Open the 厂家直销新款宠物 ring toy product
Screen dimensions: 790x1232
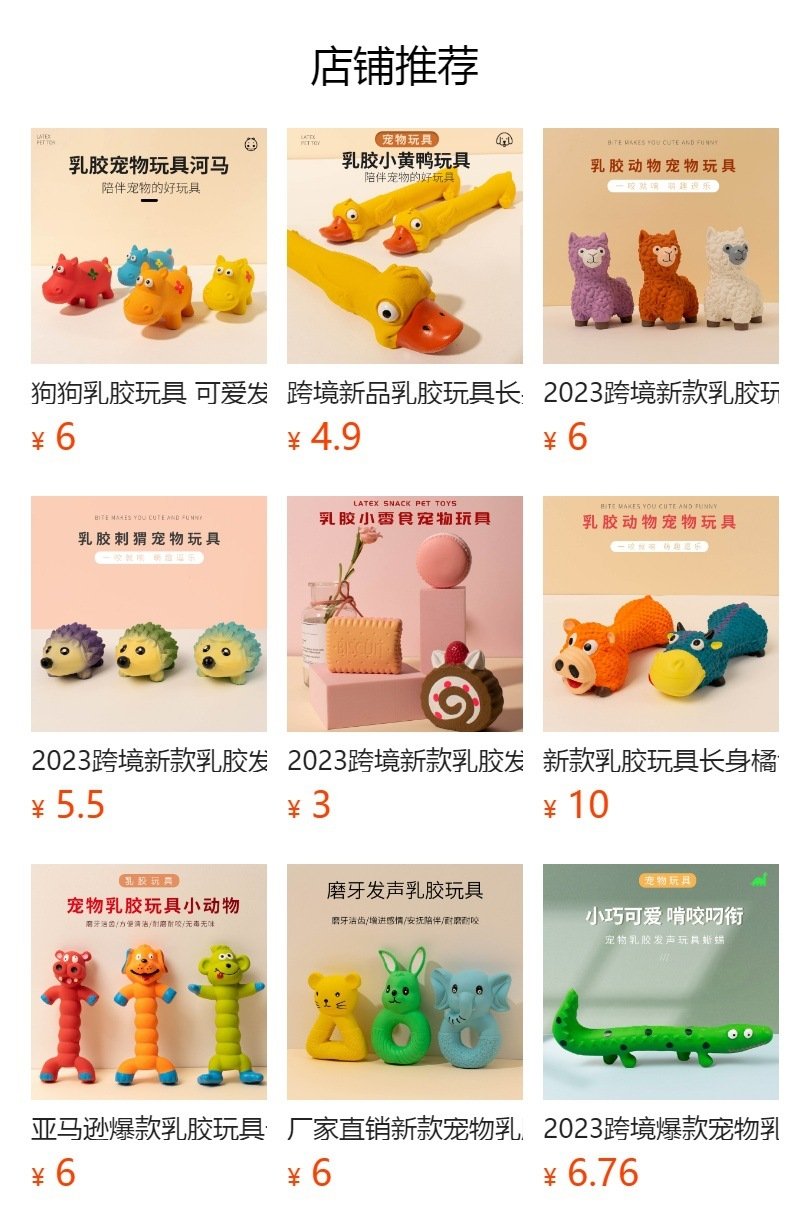pos(405,982)
